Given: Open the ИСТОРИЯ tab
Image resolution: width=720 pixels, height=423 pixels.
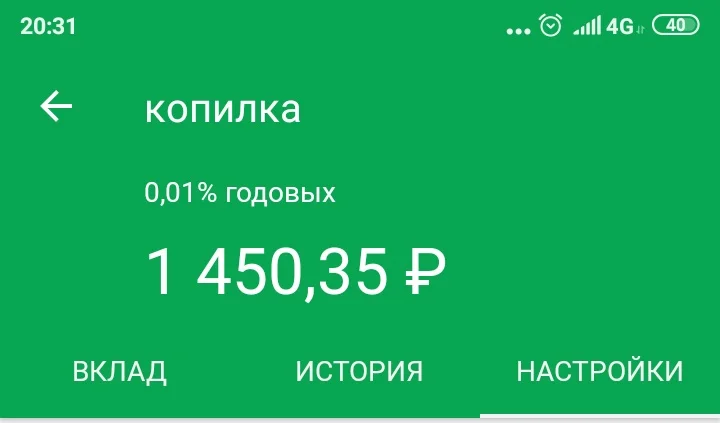Looking at the screenshot, I should (x=359, y=372).
